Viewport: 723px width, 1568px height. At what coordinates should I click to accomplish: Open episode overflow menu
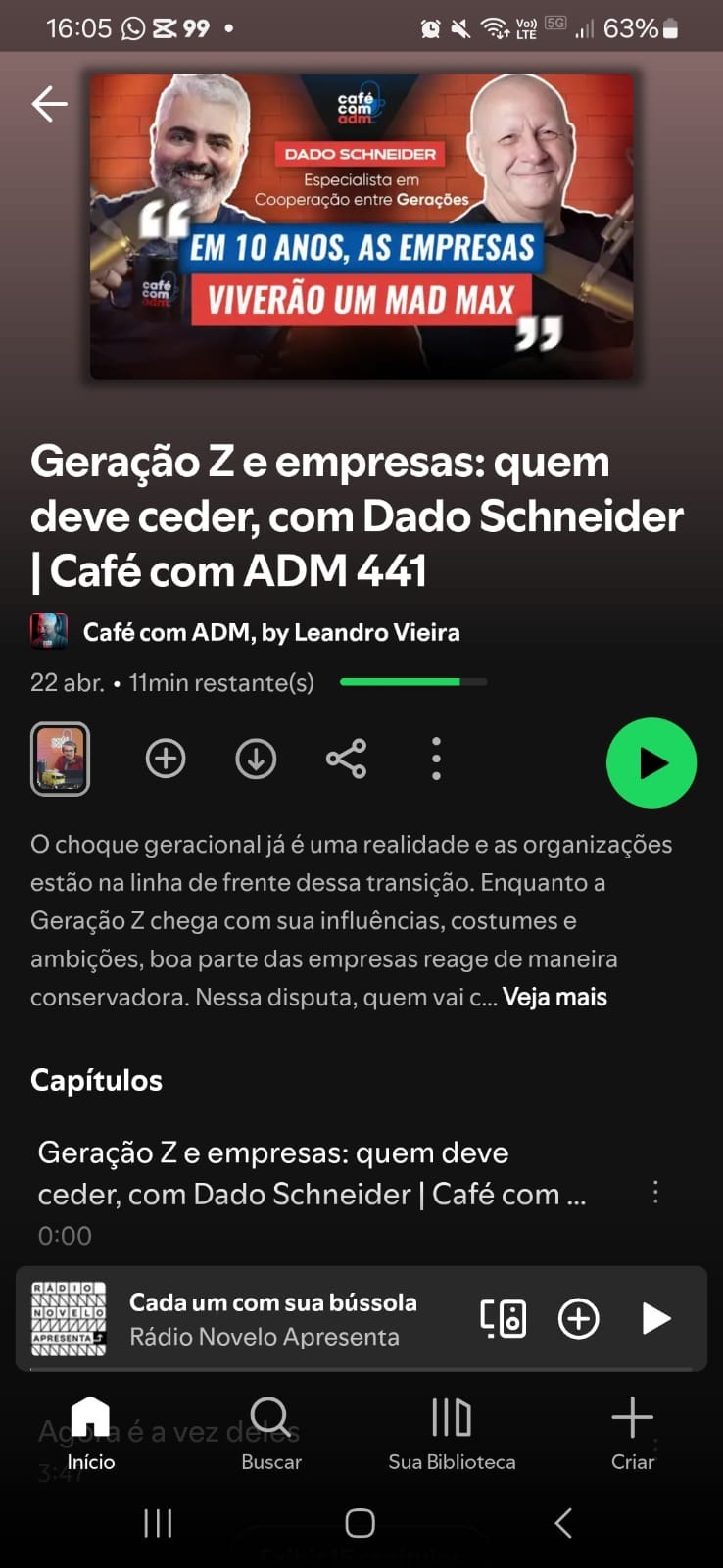pyautogui.click(x=436, y=759)
